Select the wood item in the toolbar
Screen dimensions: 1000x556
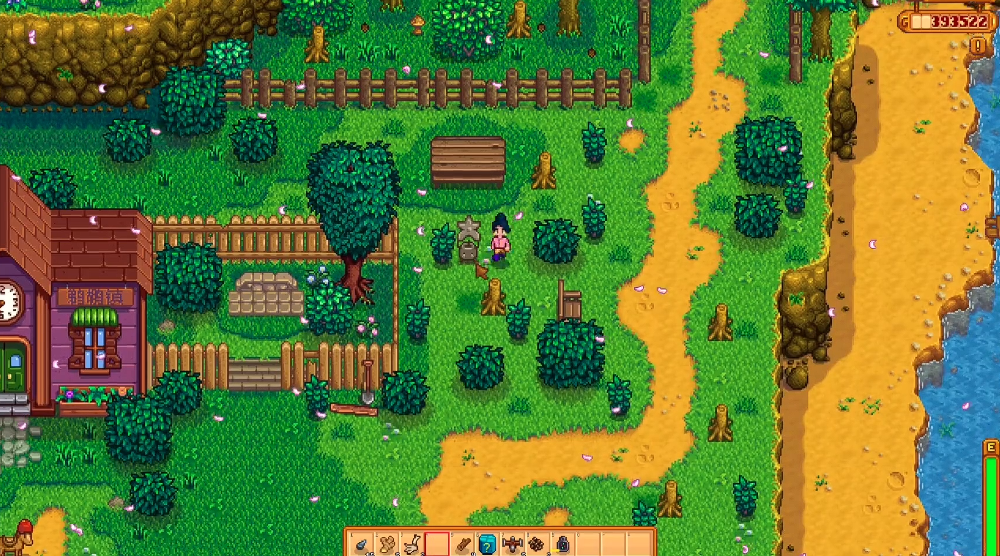(462, 544)
